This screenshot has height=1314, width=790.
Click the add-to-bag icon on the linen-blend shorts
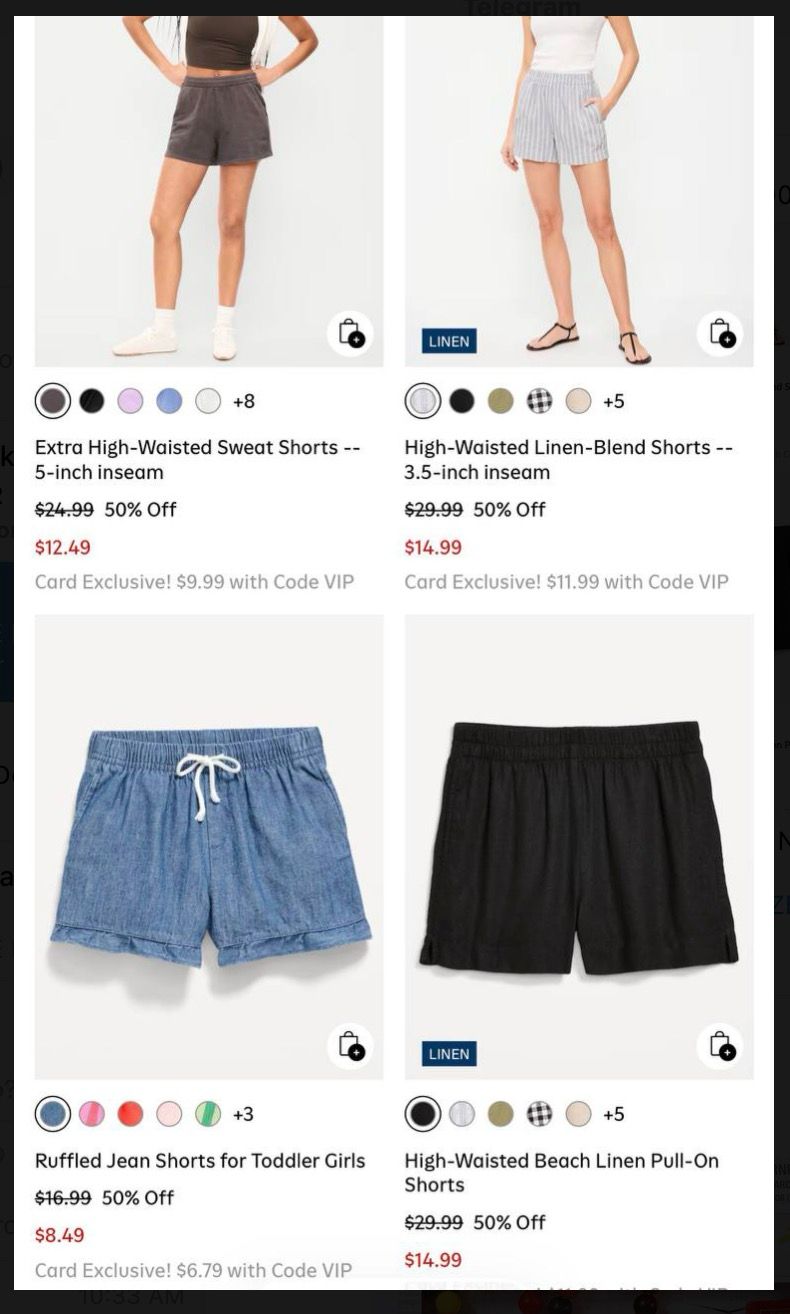pyautogui.click(x=721, y=334)
